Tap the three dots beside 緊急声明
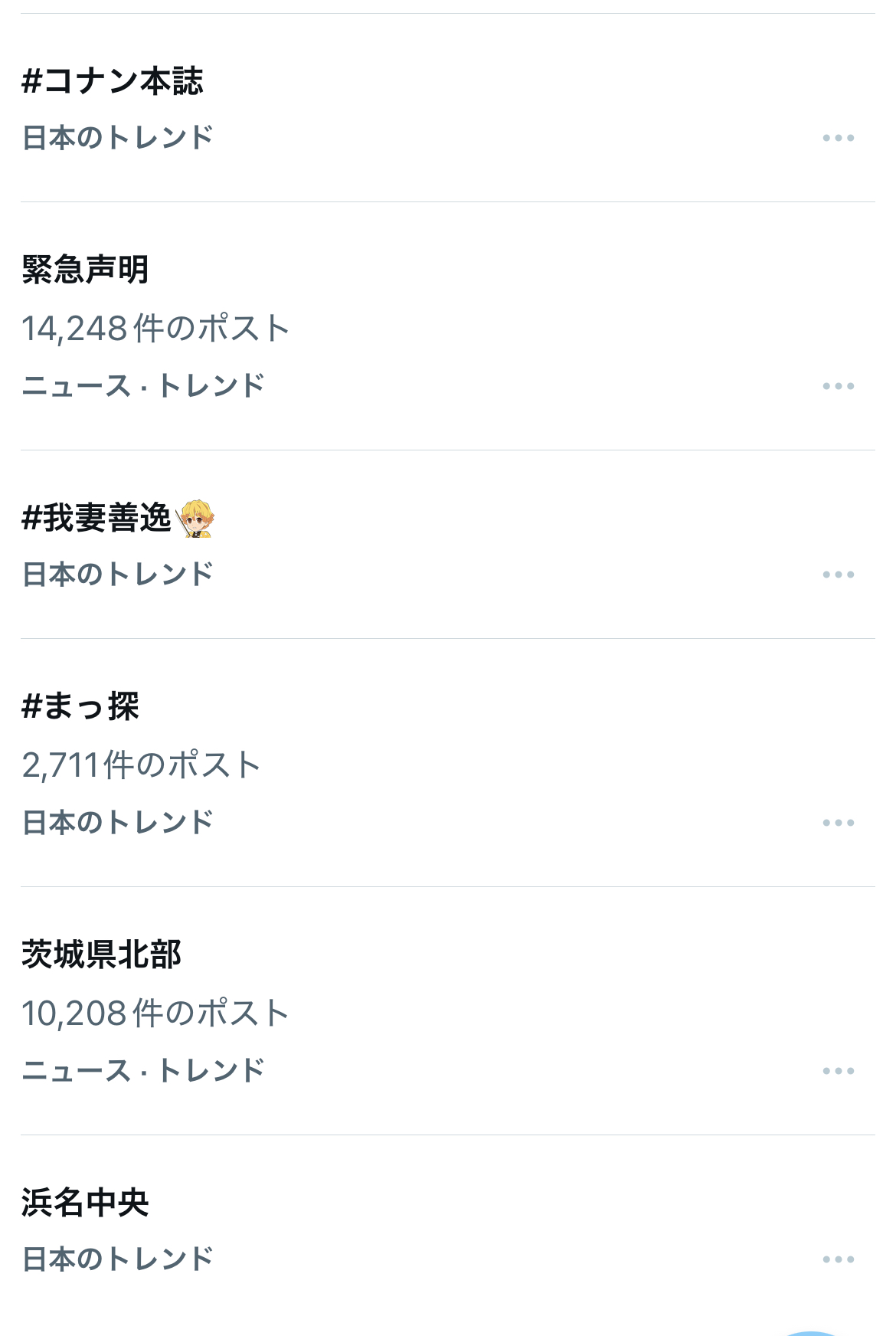Viewport: 896px width, 1336px height. (x=838, y=386)
